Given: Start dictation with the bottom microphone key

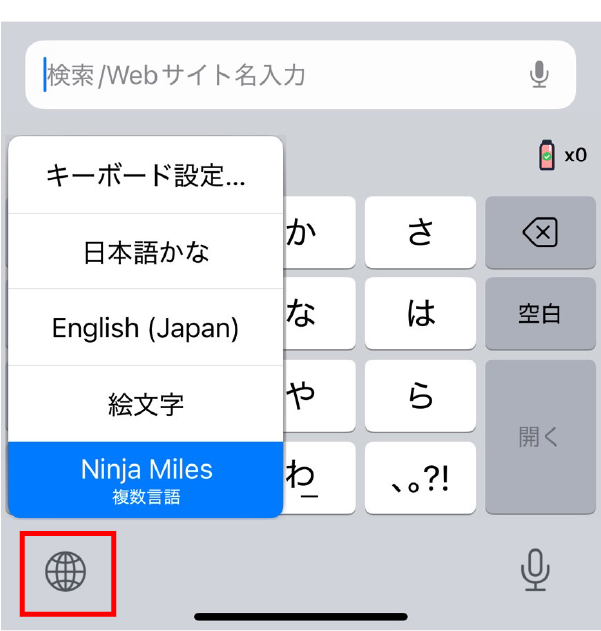Looking at the screenshot, I should [x=535, y=571].
